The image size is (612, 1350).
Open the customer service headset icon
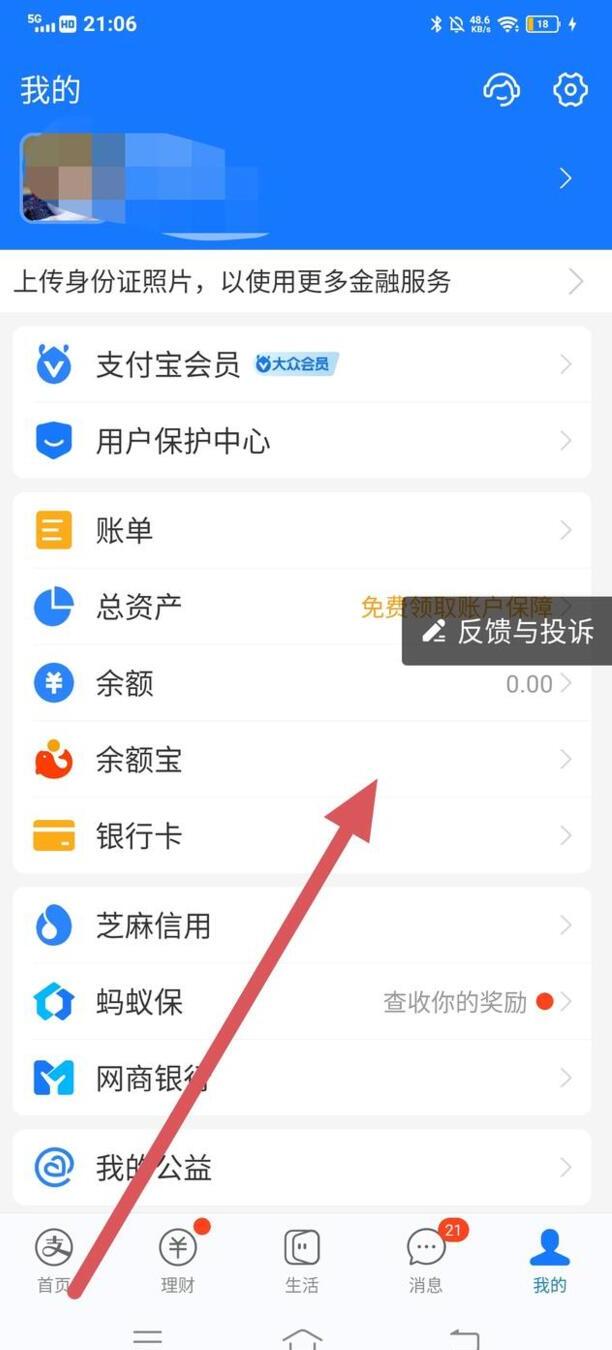[x=501, y=90]
